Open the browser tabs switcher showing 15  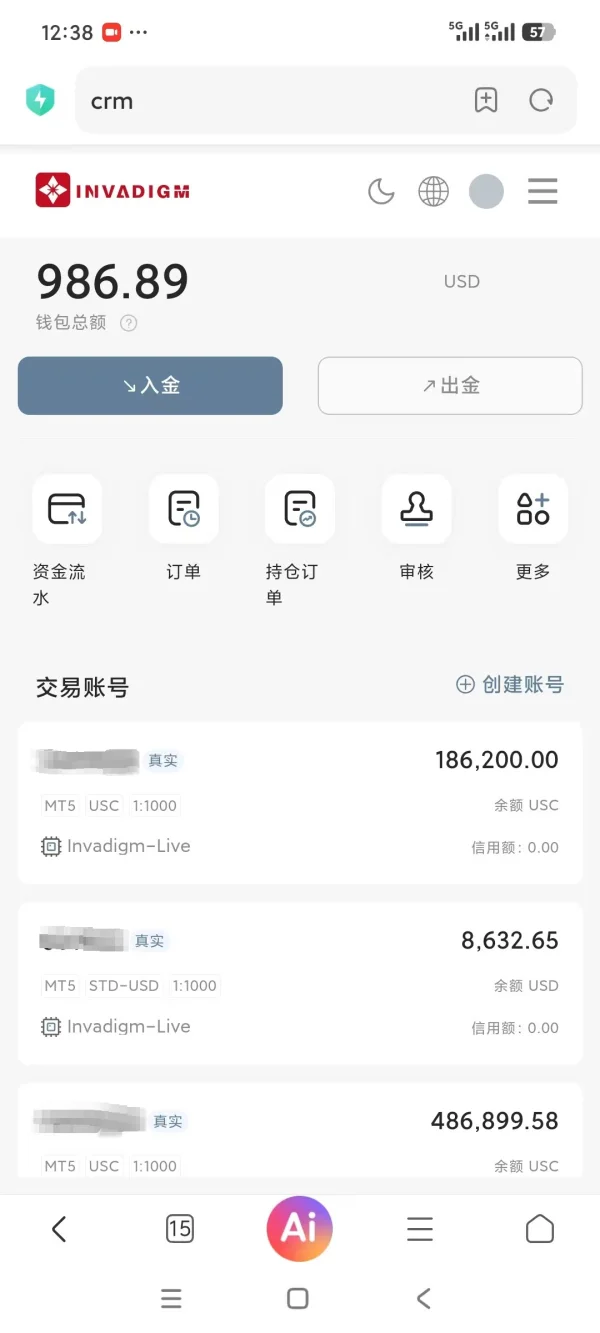point(180,1229)
